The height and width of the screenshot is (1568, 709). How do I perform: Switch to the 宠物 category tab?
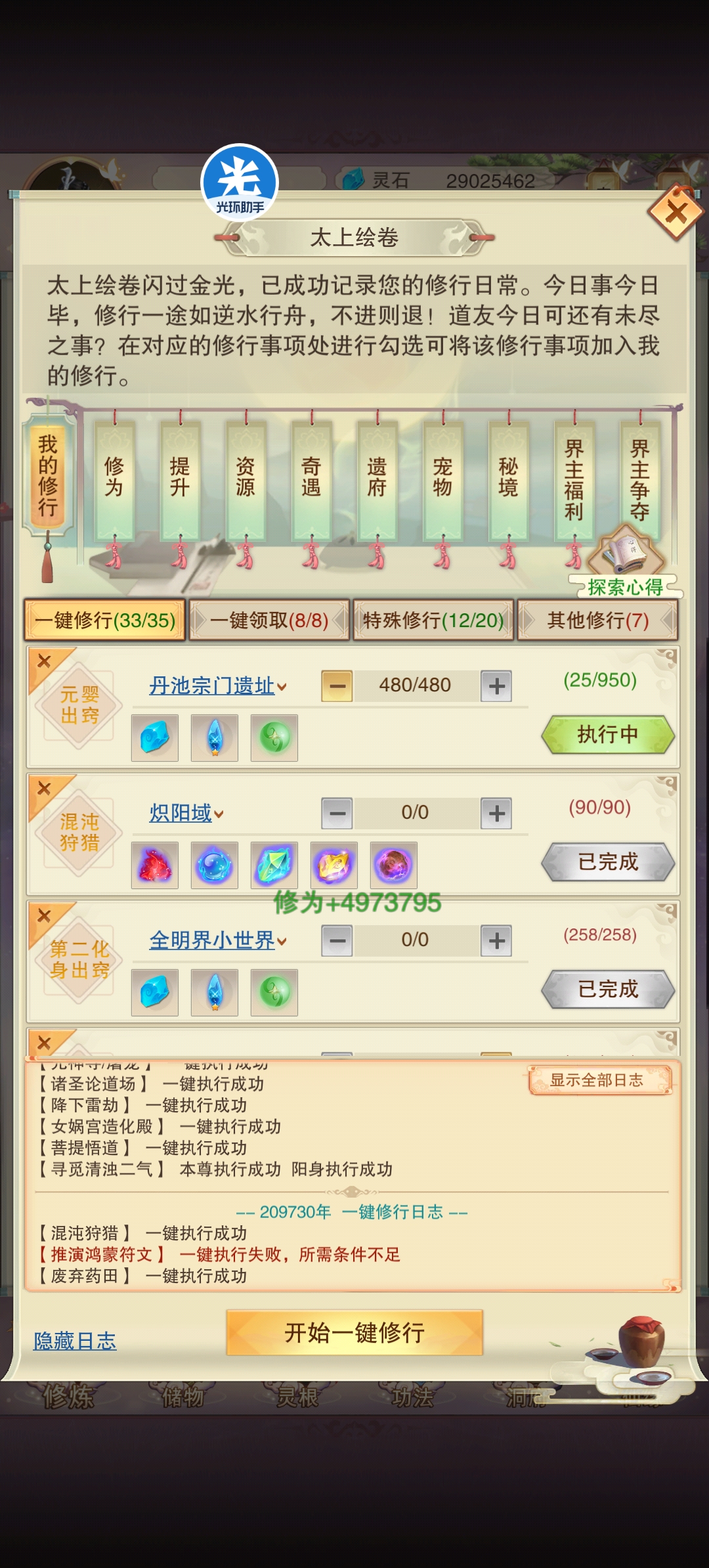(x=442, y=478)
